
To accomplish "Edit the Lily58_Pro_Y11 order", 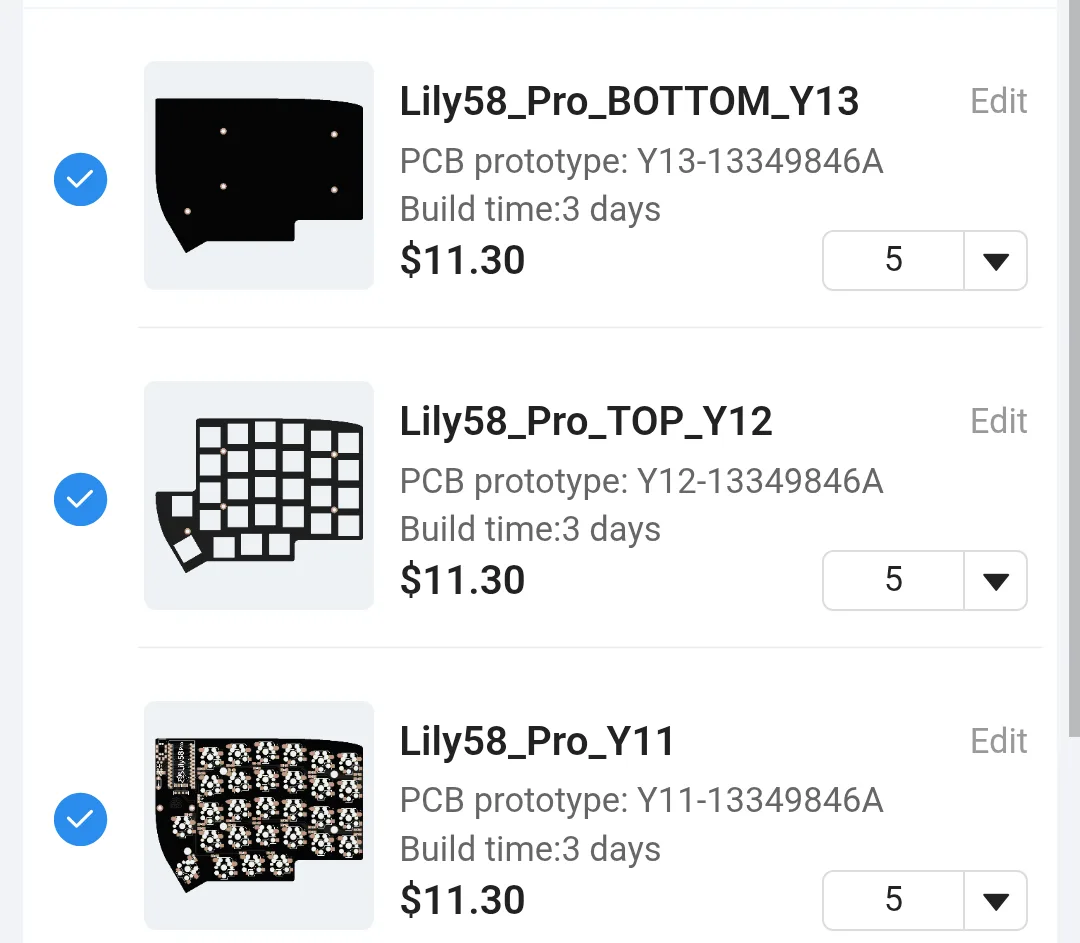I will 998,741.
